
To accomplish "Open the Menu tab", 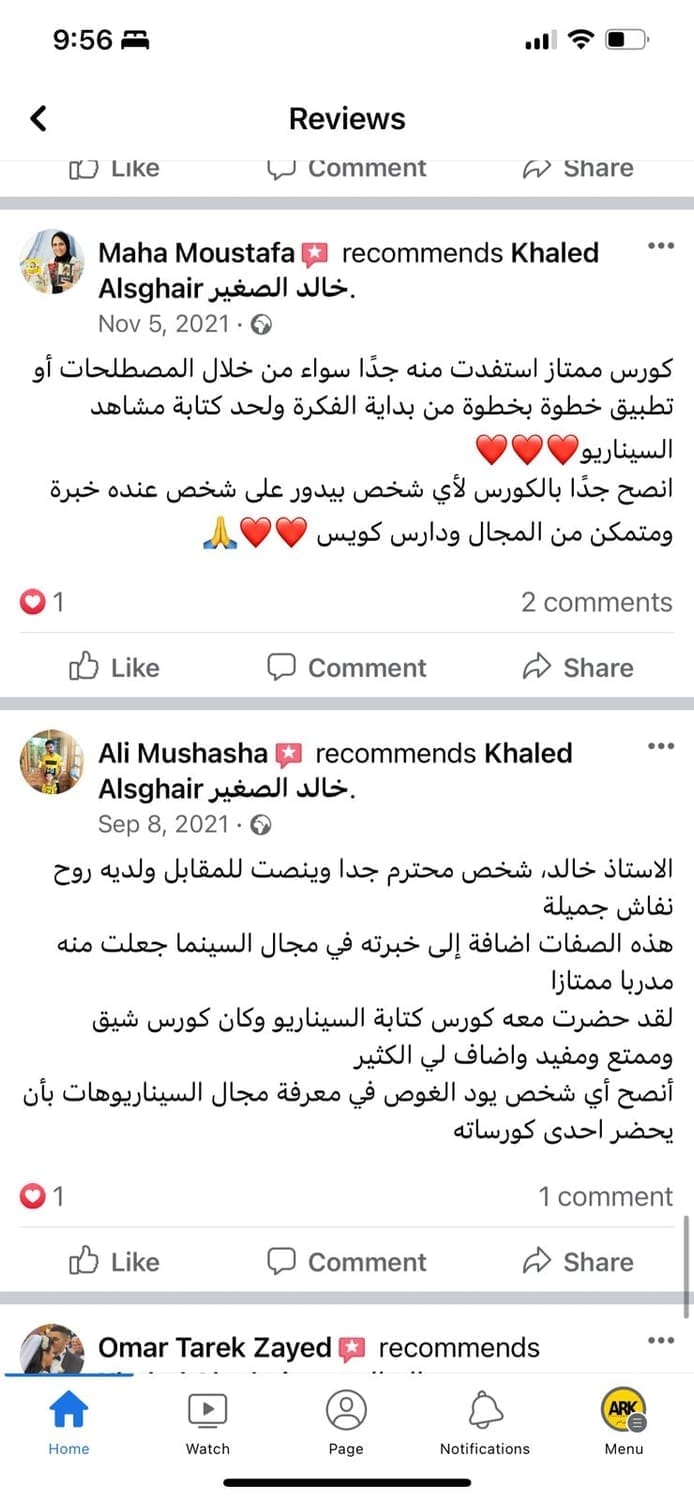I will (624, 1423).
